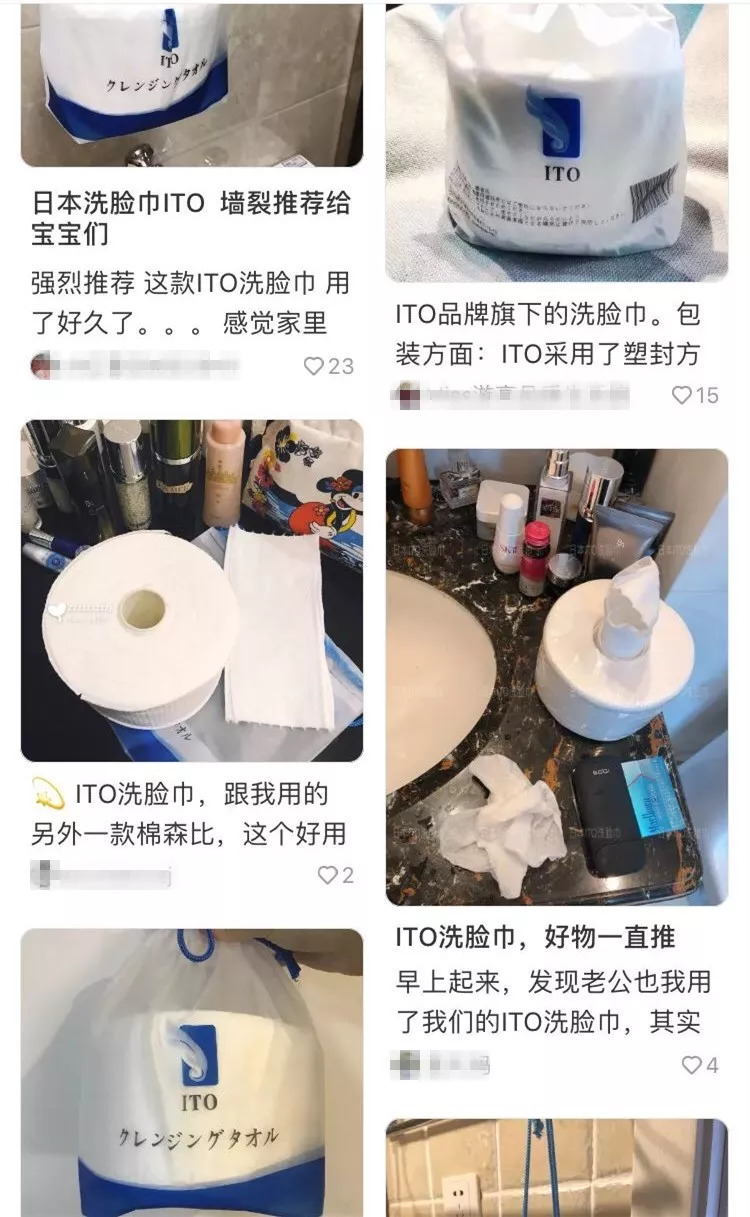Open the post ITO洗脸巾，好物一直推
Viewport: 750px width, 1217px height.
535,937
